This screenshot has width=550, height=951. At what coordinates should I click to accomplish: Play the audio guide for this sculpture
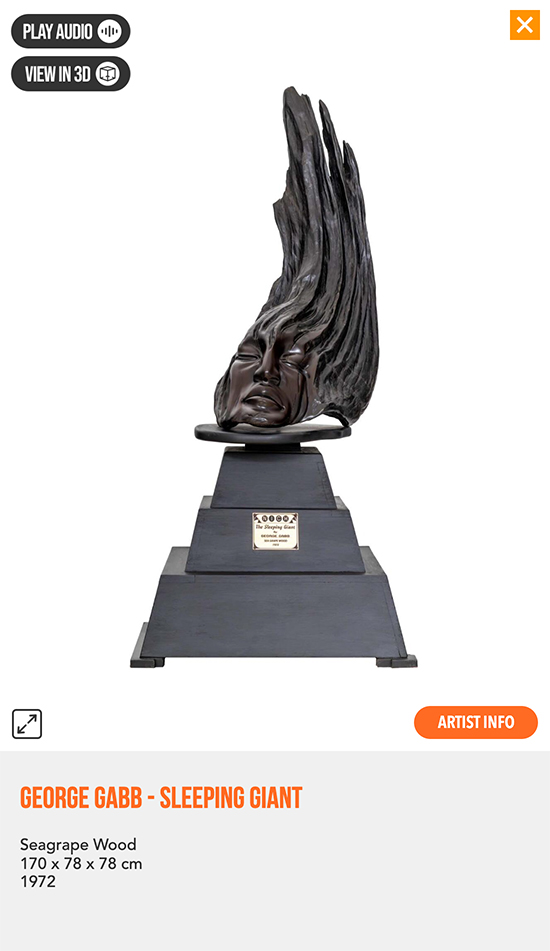point(70,31)
